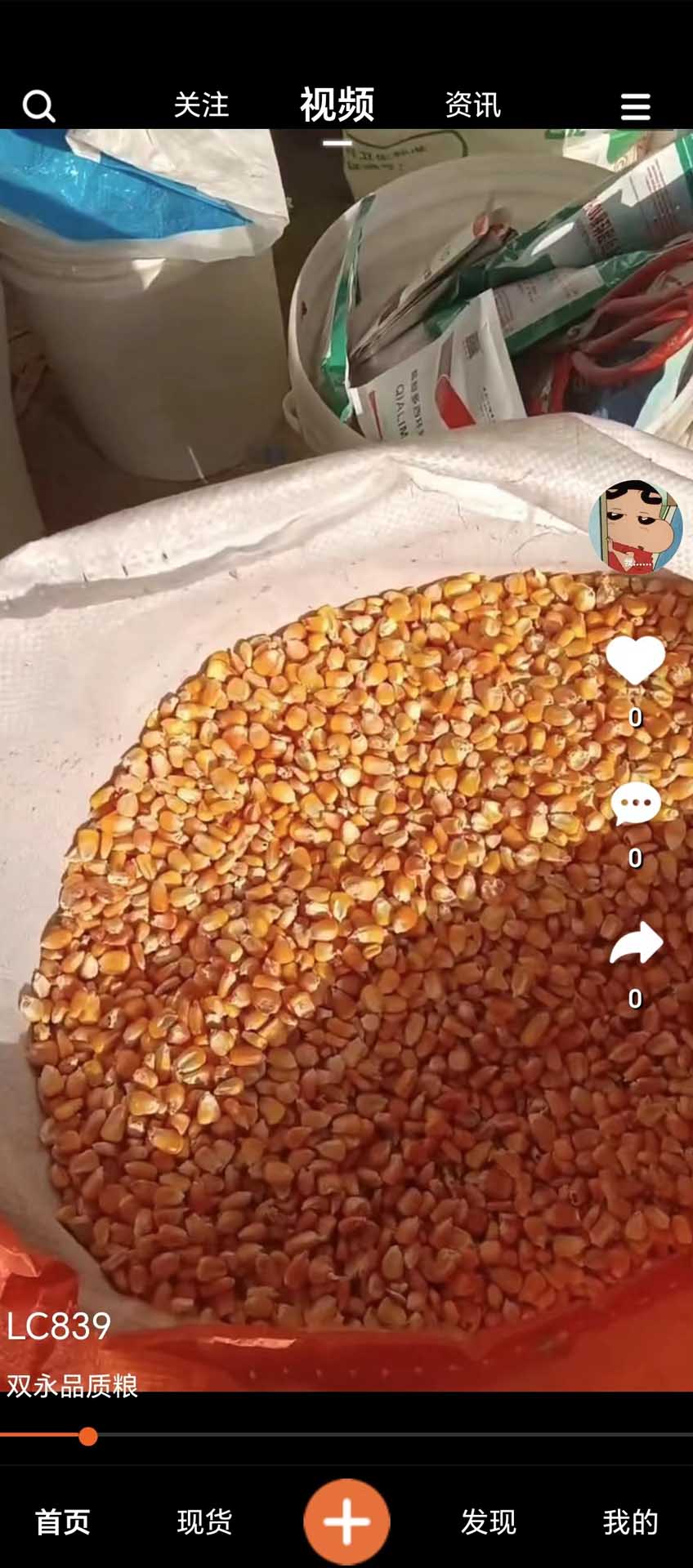Switch to the 发现 tab
This screenshot has height=1568, width=693.
[x=489, y=1522]
